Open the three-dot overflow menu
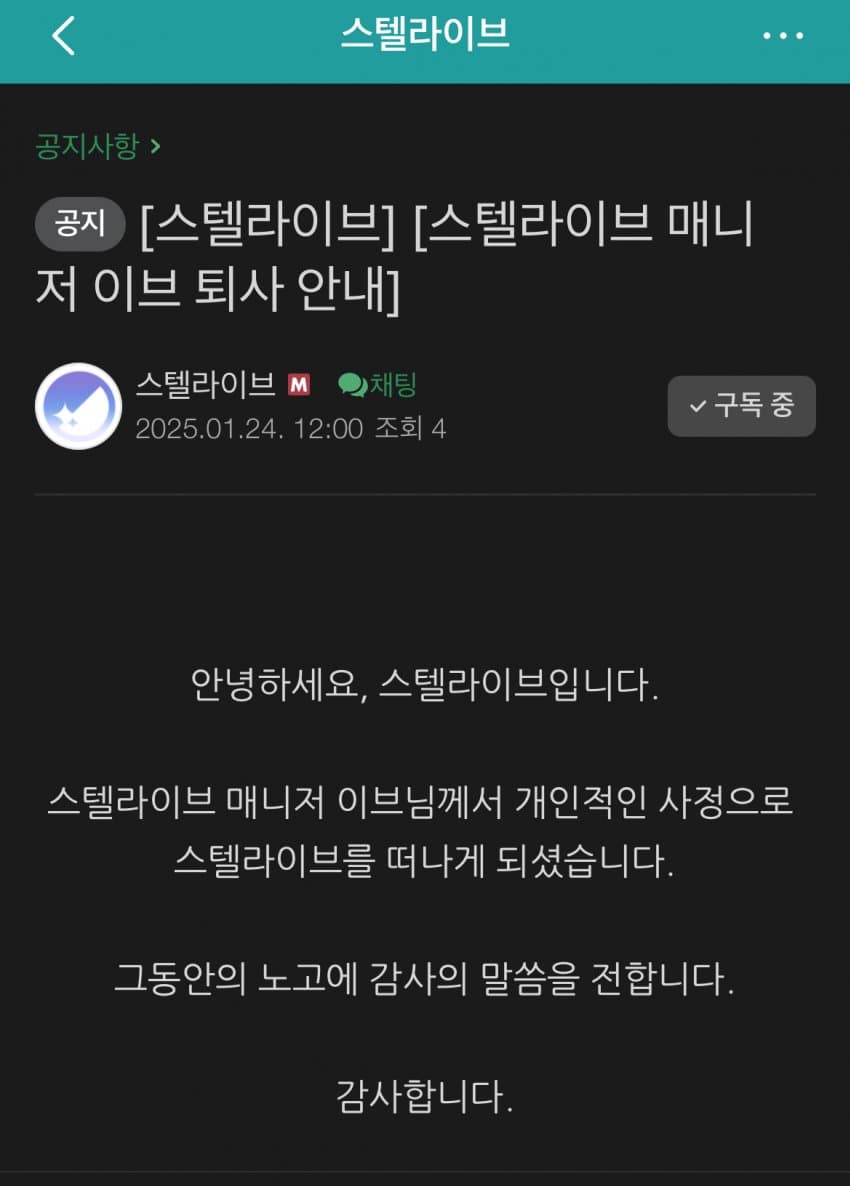Viewport: 850px width, 1186px height. pyautogui.click(x=783, y=37)
